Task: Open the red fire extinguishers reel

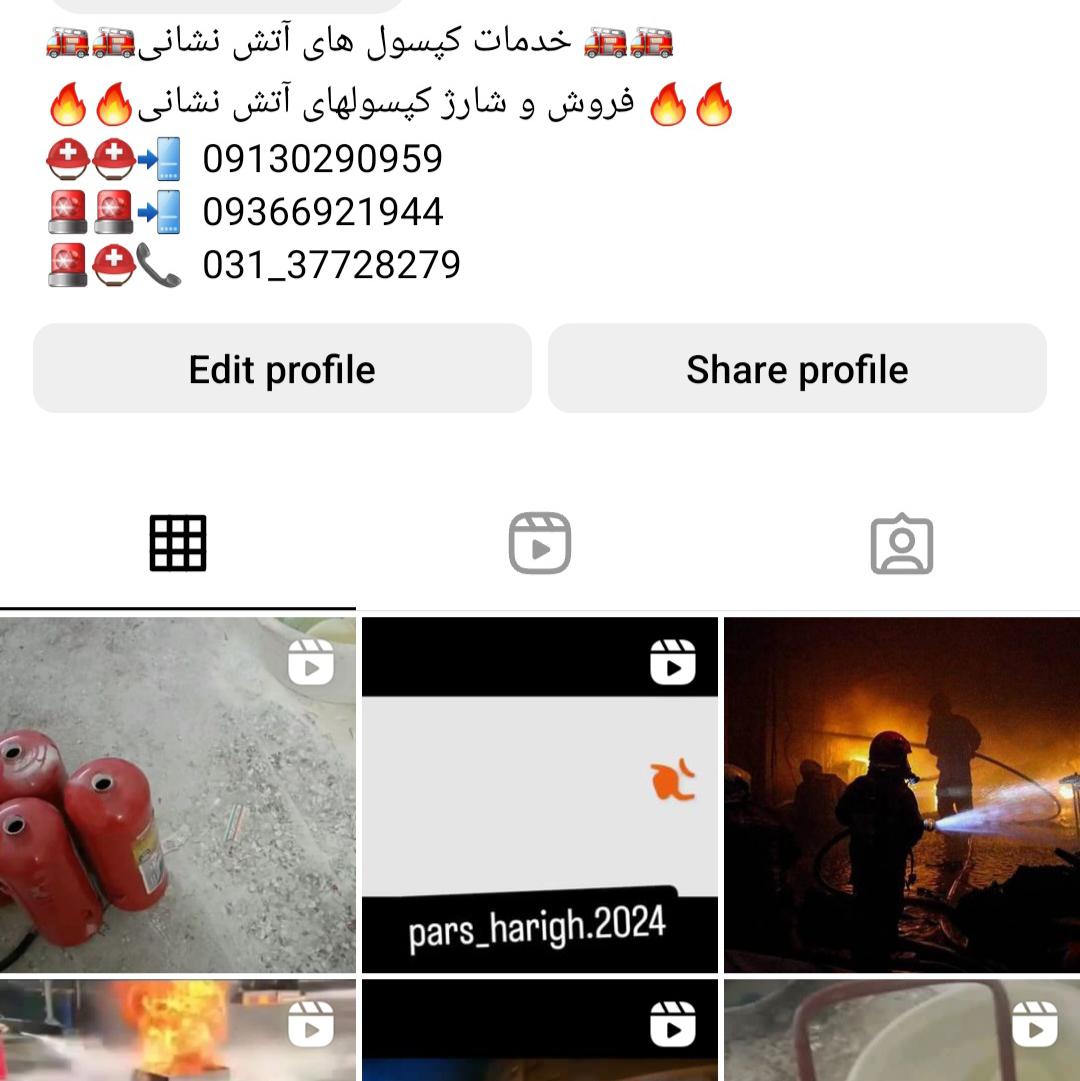Action: (178, 794)
